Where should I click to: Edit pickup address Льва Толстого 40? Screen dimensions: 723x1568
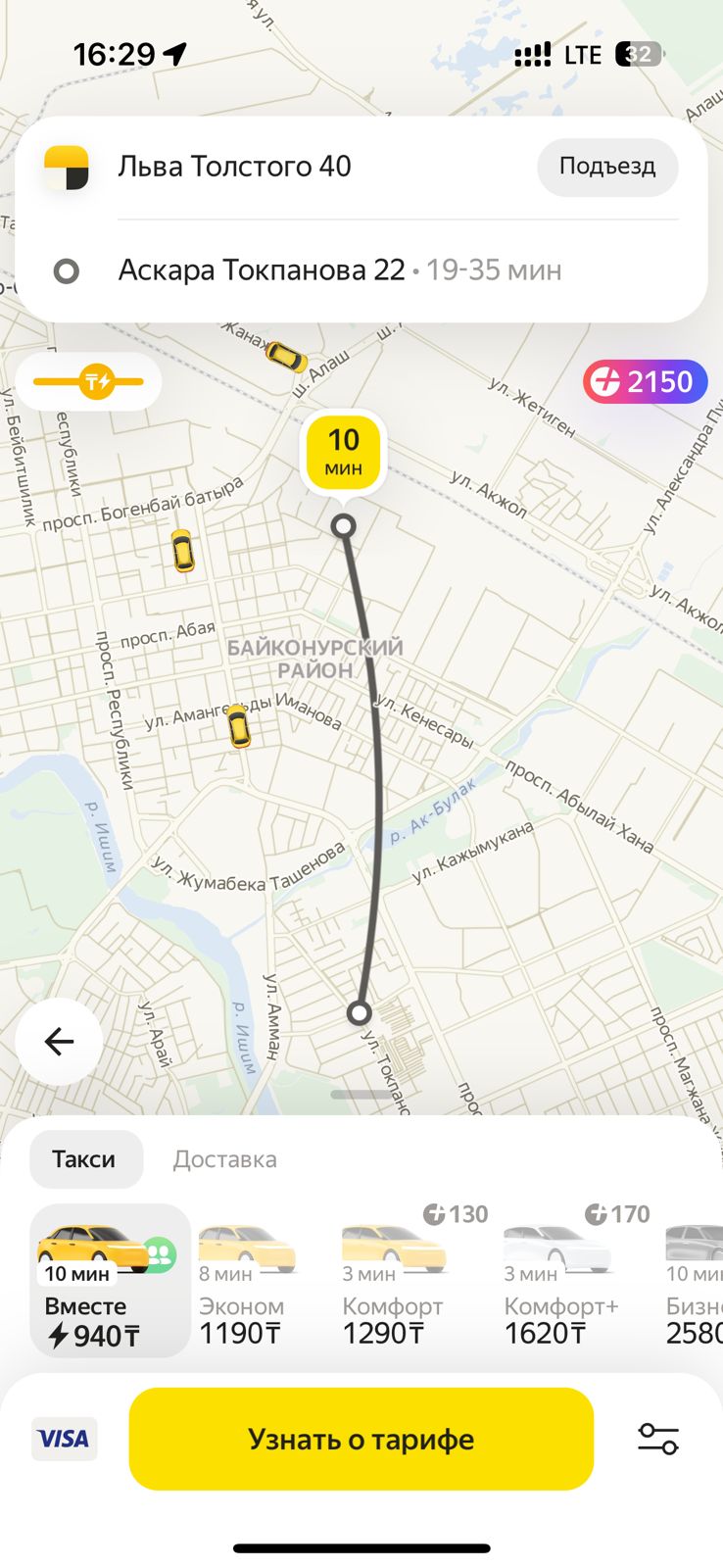[x=235, y=167]
